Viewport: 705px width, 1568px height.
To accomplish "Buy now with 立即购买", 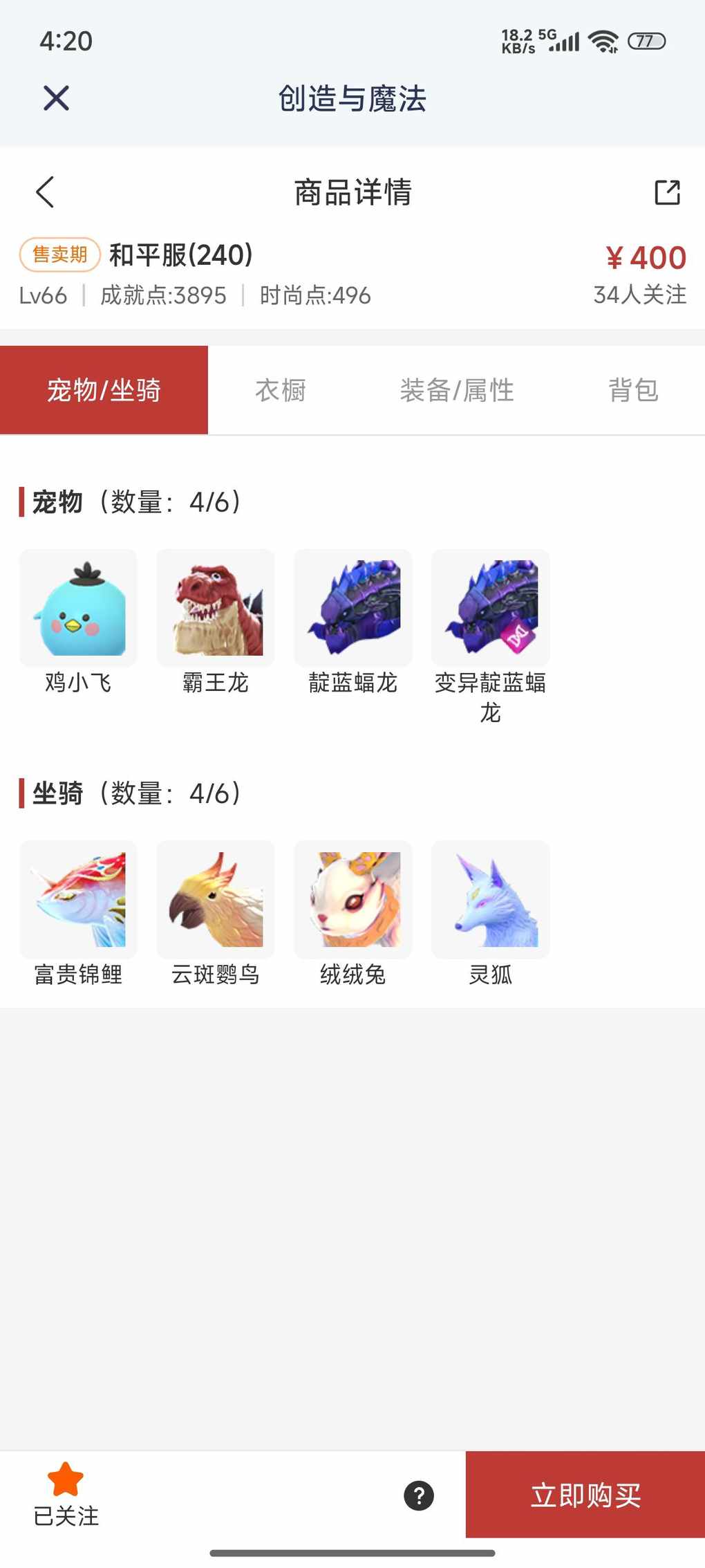I will click(585, 1495).
